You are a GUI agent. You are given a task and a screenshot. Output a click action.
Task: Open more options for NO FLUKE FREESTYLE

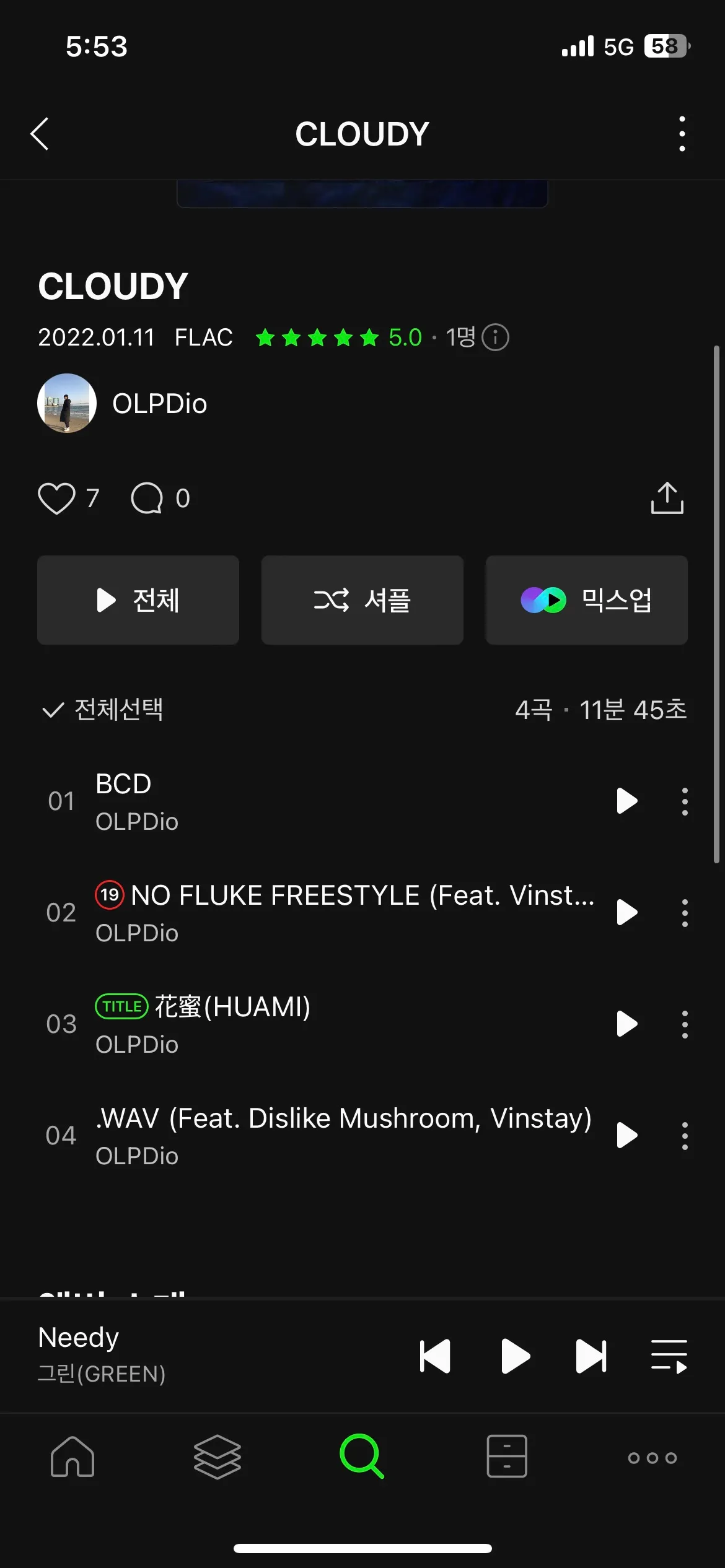coord(684,913)
